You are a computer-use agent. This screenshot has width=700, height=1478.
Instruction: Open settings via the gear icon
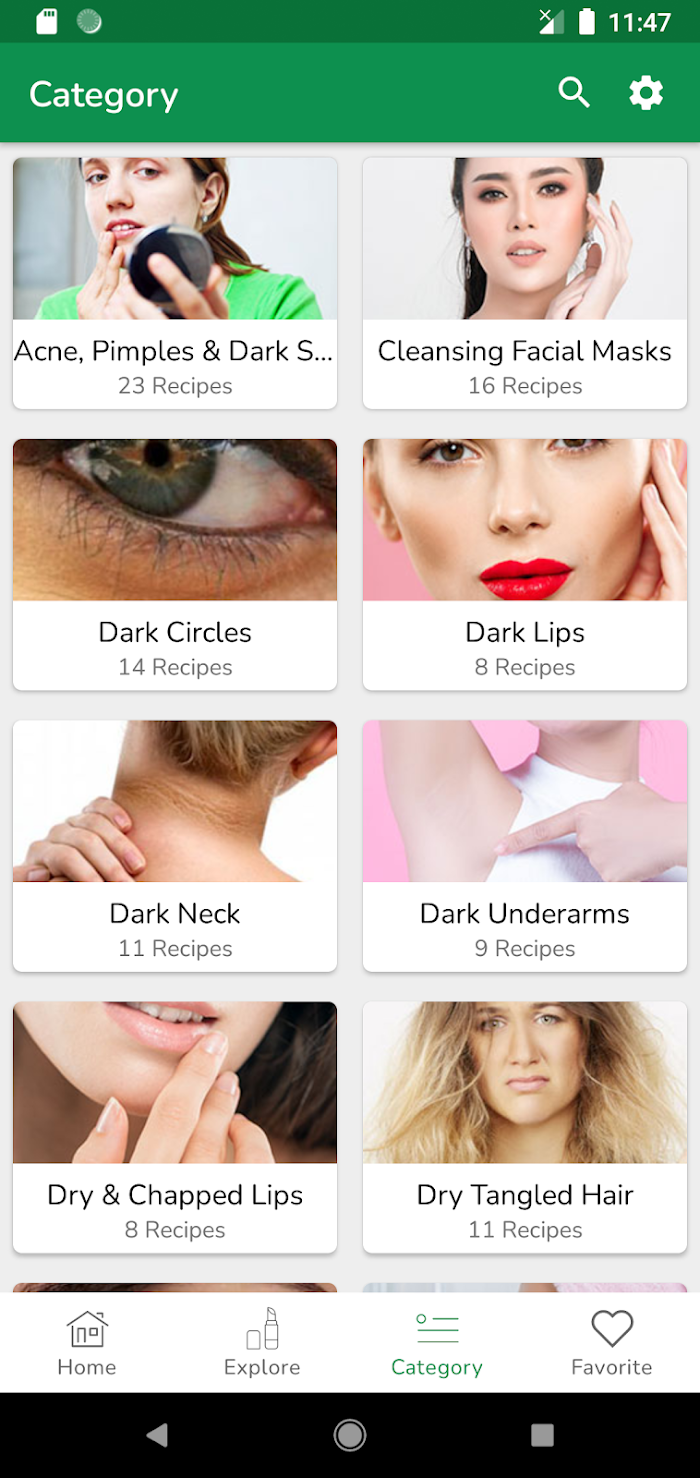(646, 93)
